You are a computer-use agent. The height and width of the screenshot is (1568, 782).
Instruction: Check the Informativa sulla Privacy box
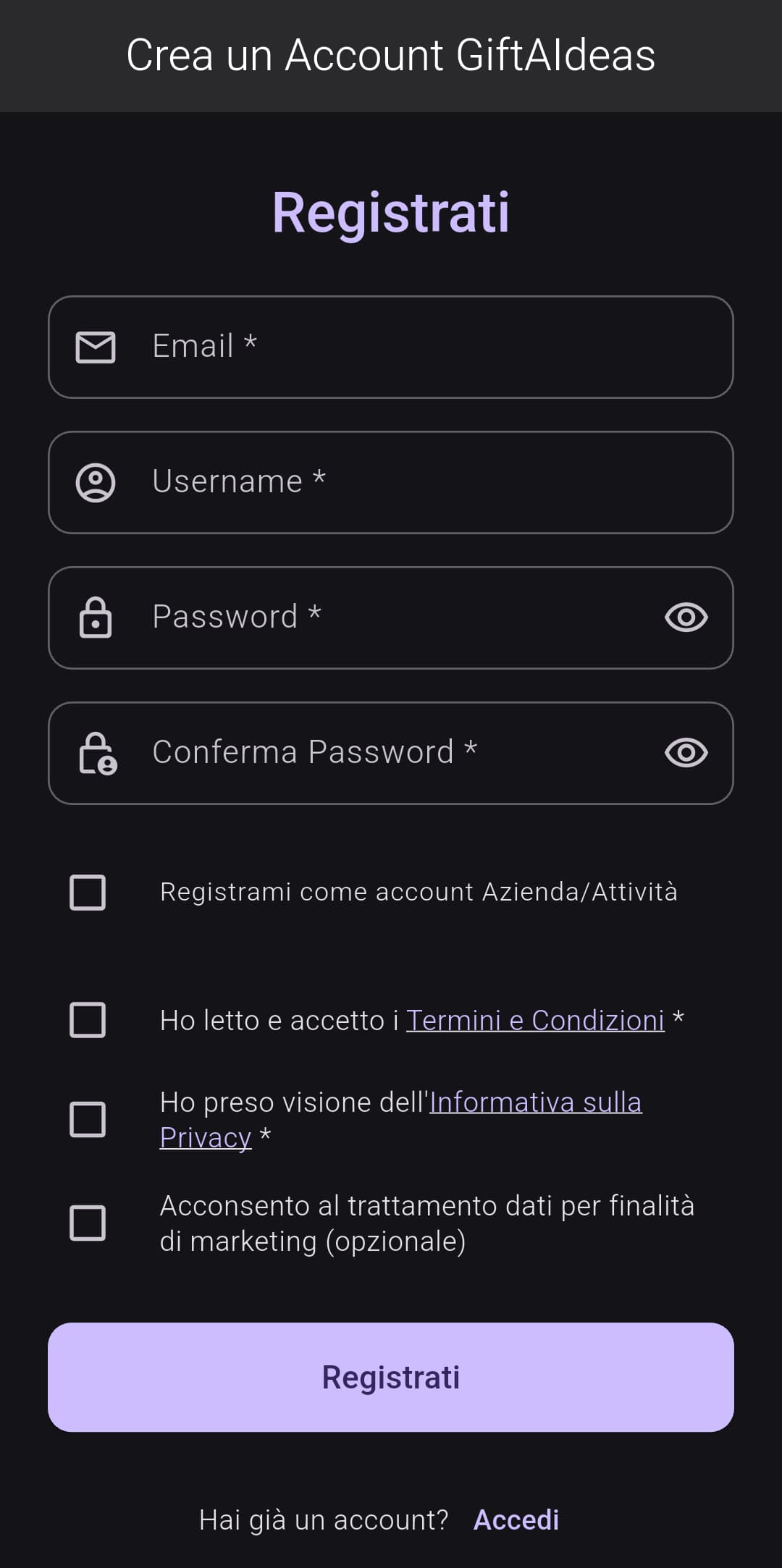[x=88, y=1120]
